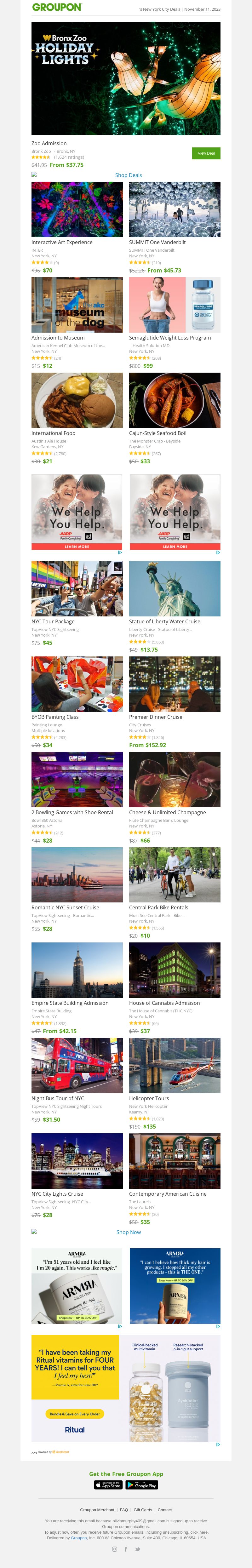The width and height of the screenshot is (252, 1568).
Task: Get the app on Google Play
Action: coord(142,1485)
